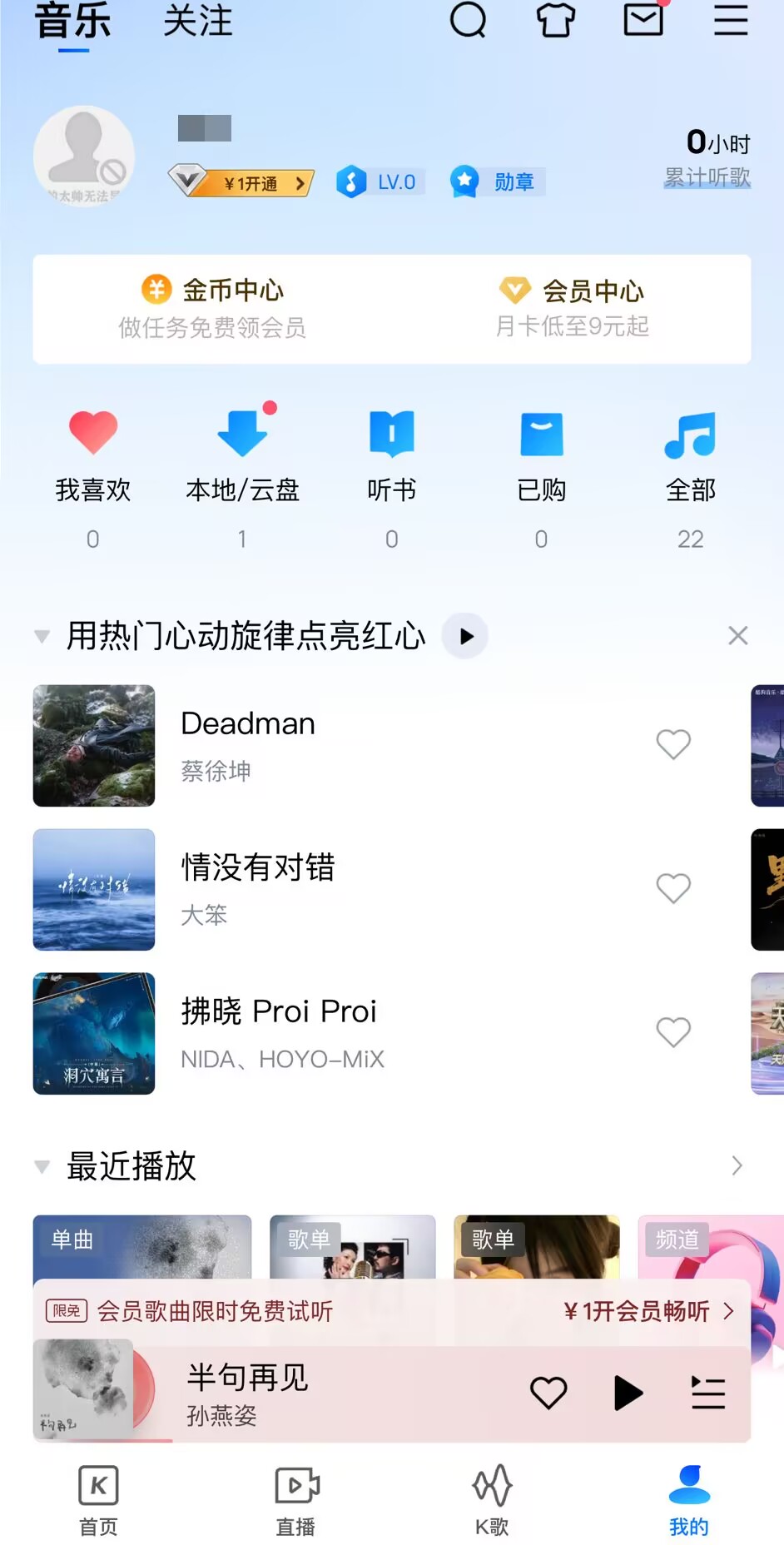Open the hamburger menu
This screenshot has height=1545, width=784.
coord(731,20)
